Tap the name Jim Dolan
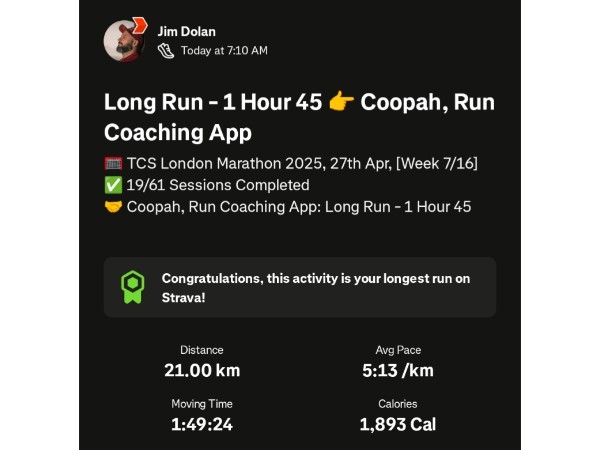Image resolution: width=600 pixels, height=450 pixels. pos(187,30)
